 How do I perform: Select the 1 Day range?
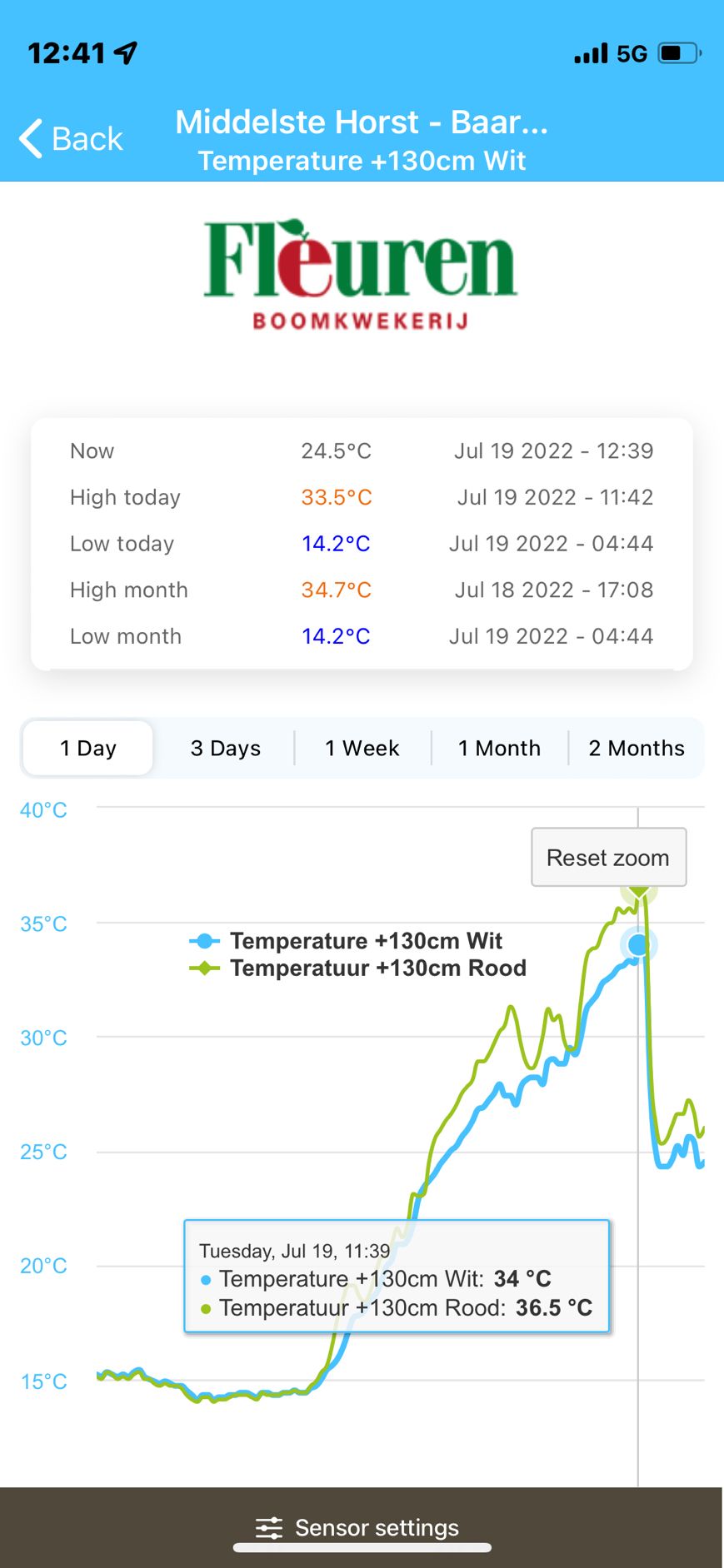(x=88, y=748)
